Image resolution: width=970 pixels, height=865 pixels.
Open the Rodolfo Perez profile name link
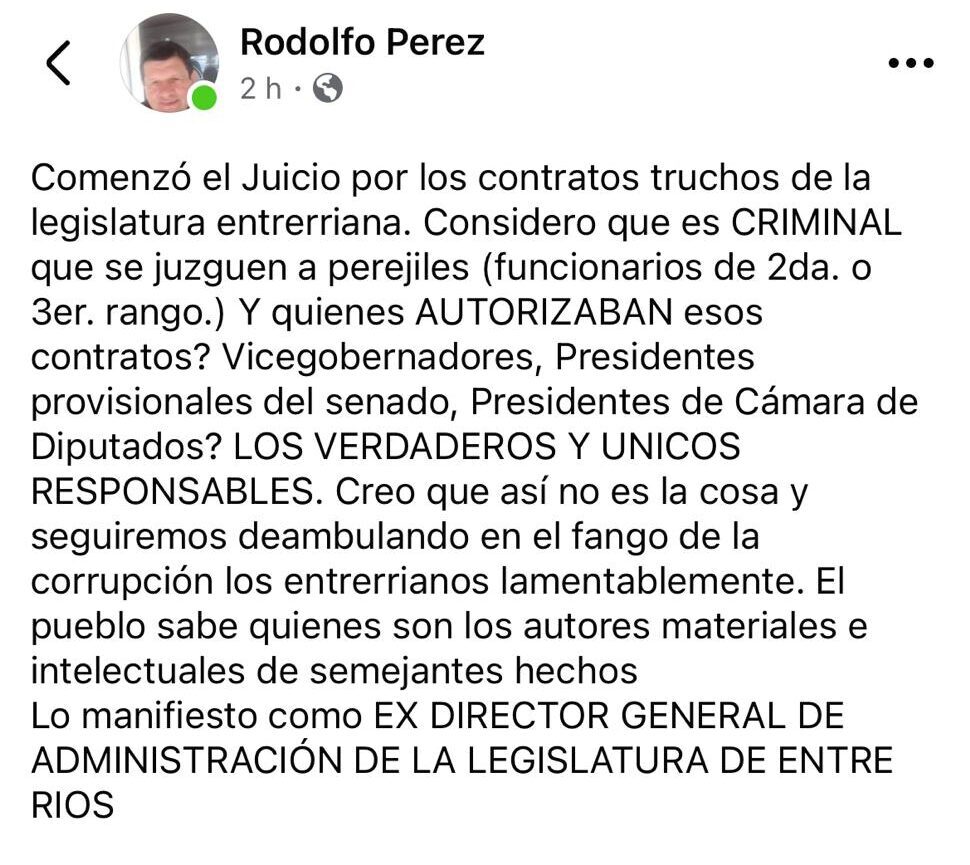coord(362,42)
